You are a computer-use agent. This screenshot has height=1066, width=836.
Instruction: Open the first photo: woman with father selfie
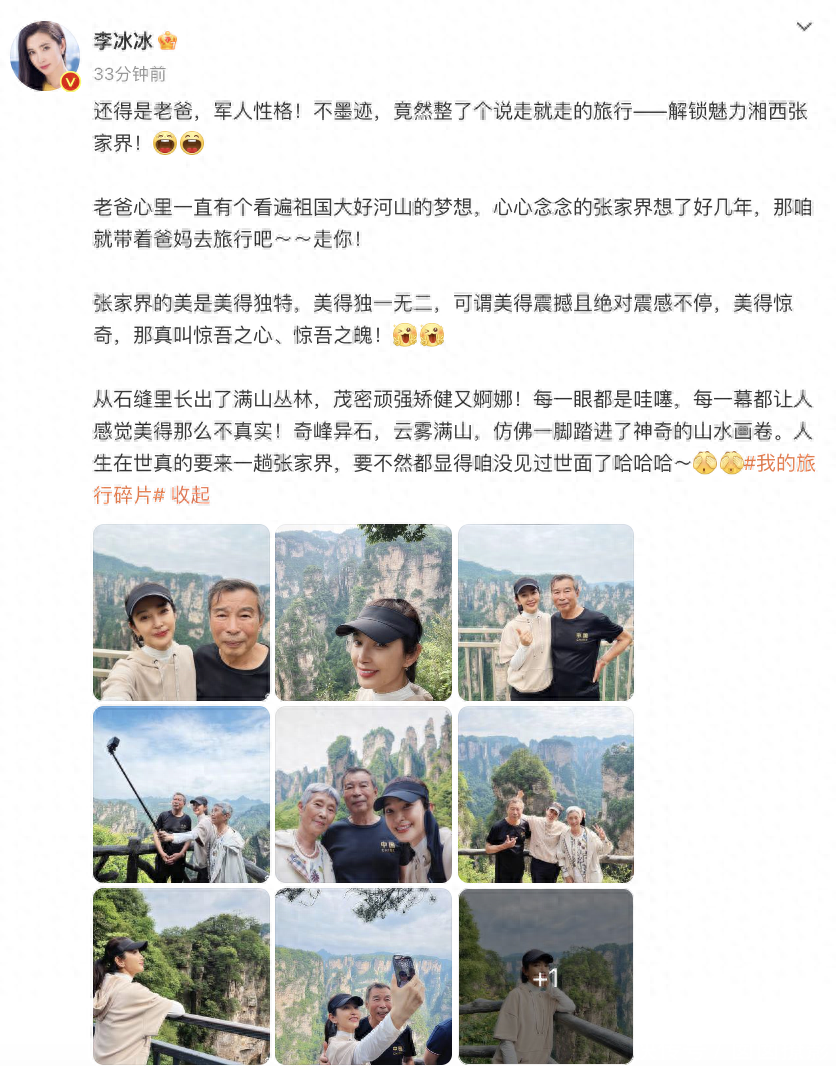[181, 612]
